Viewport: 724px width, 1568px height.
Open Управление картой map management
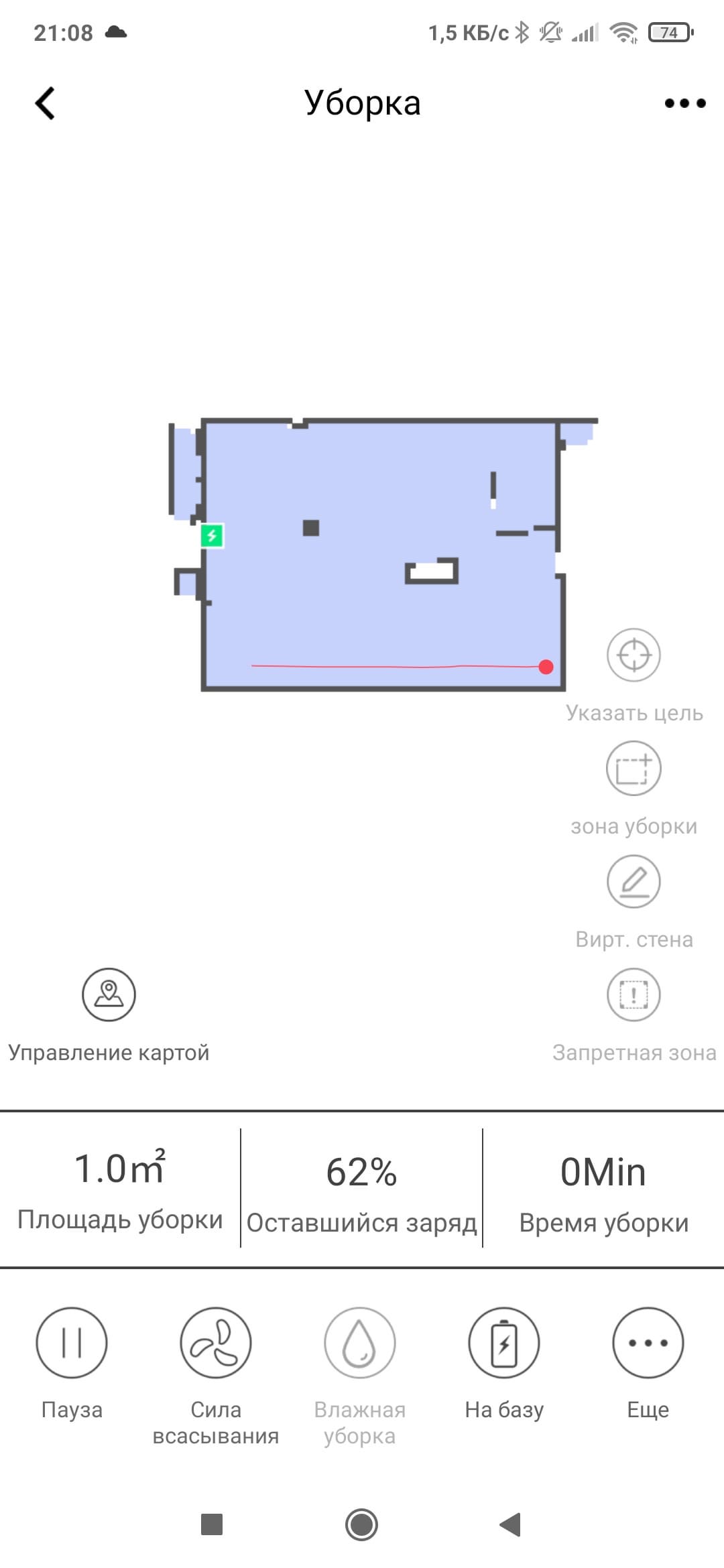pyautogui.click(x=109, y=995)
